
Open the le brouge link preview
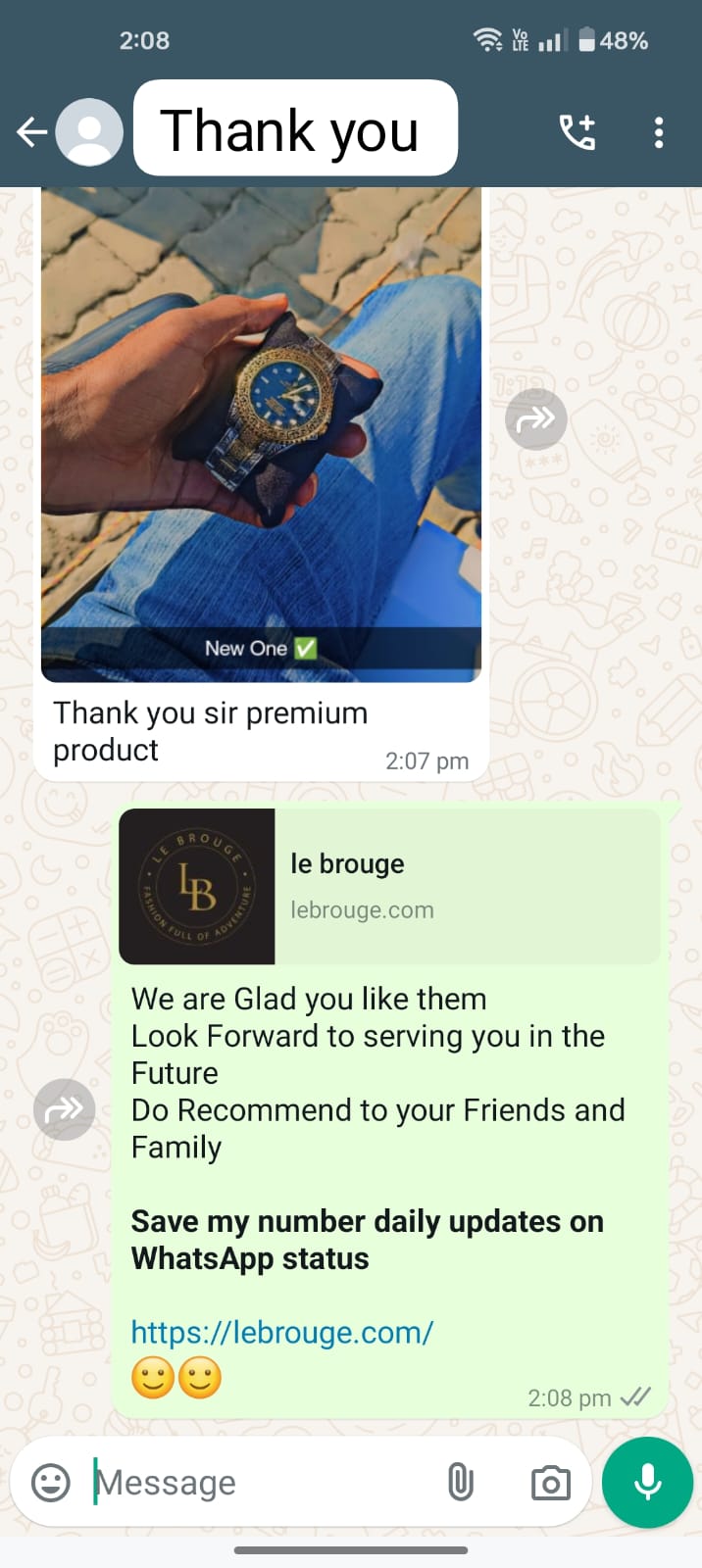[389, 886]
